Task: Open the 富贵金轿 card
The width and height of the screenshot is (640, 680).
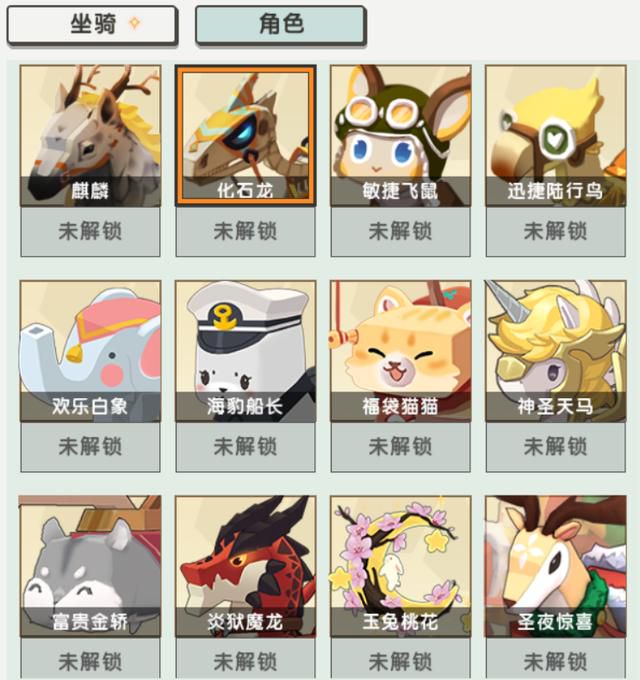Action: tap(90, 565)
